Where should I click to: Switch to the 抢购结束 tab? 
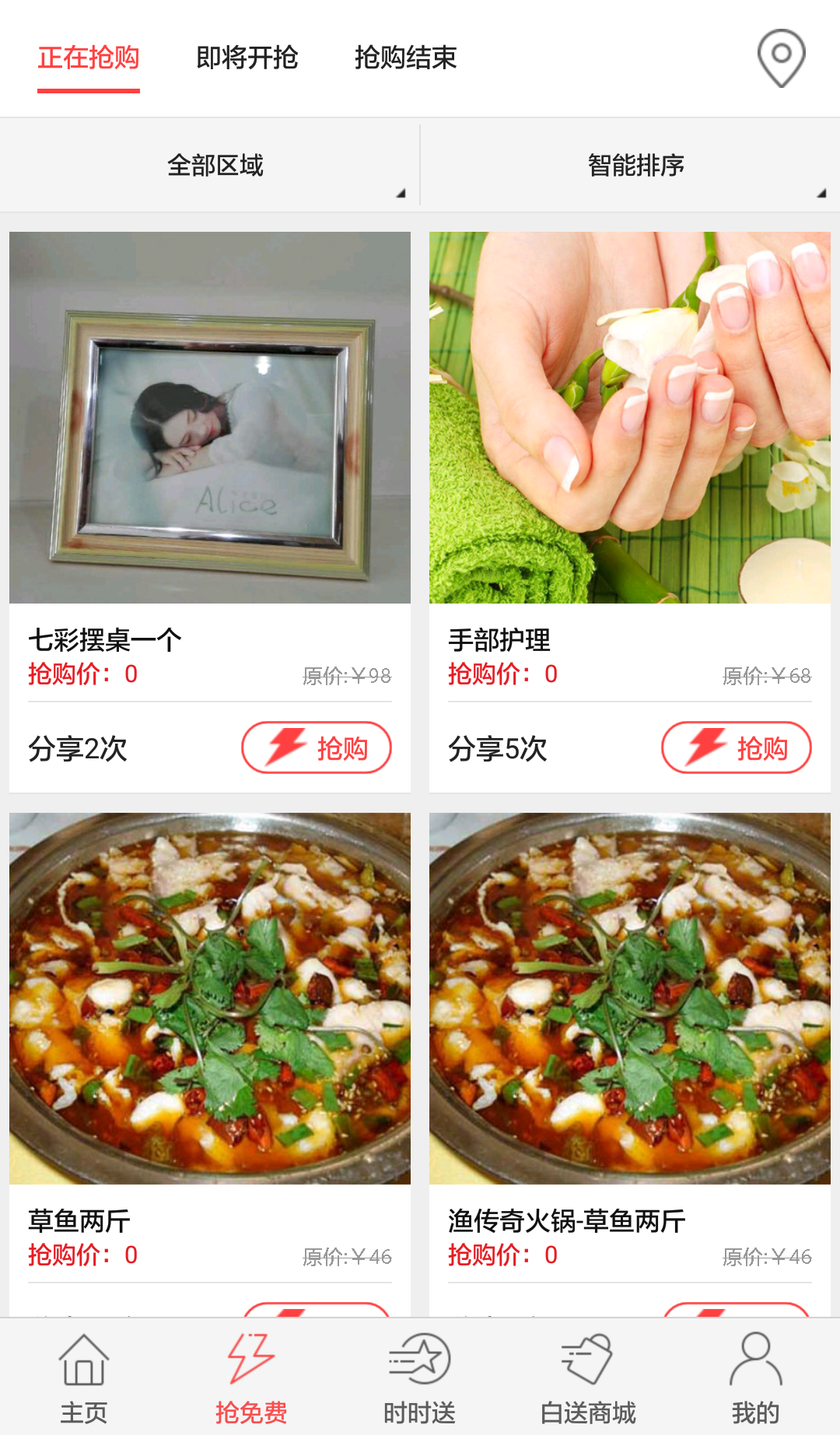(406, 58)
